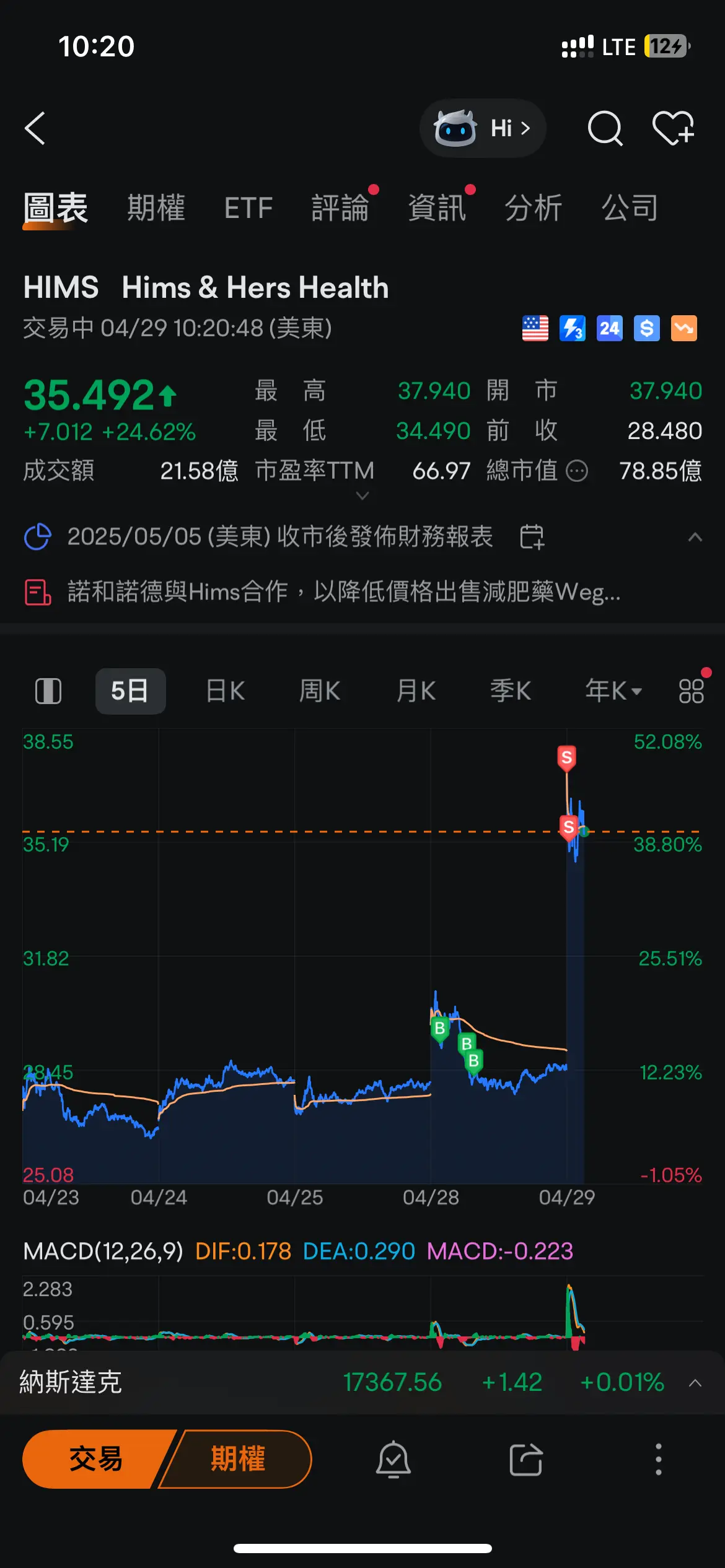The image size is (725, 1568).
Task: View the 分析 tab
Action: [x=534, y=207]
